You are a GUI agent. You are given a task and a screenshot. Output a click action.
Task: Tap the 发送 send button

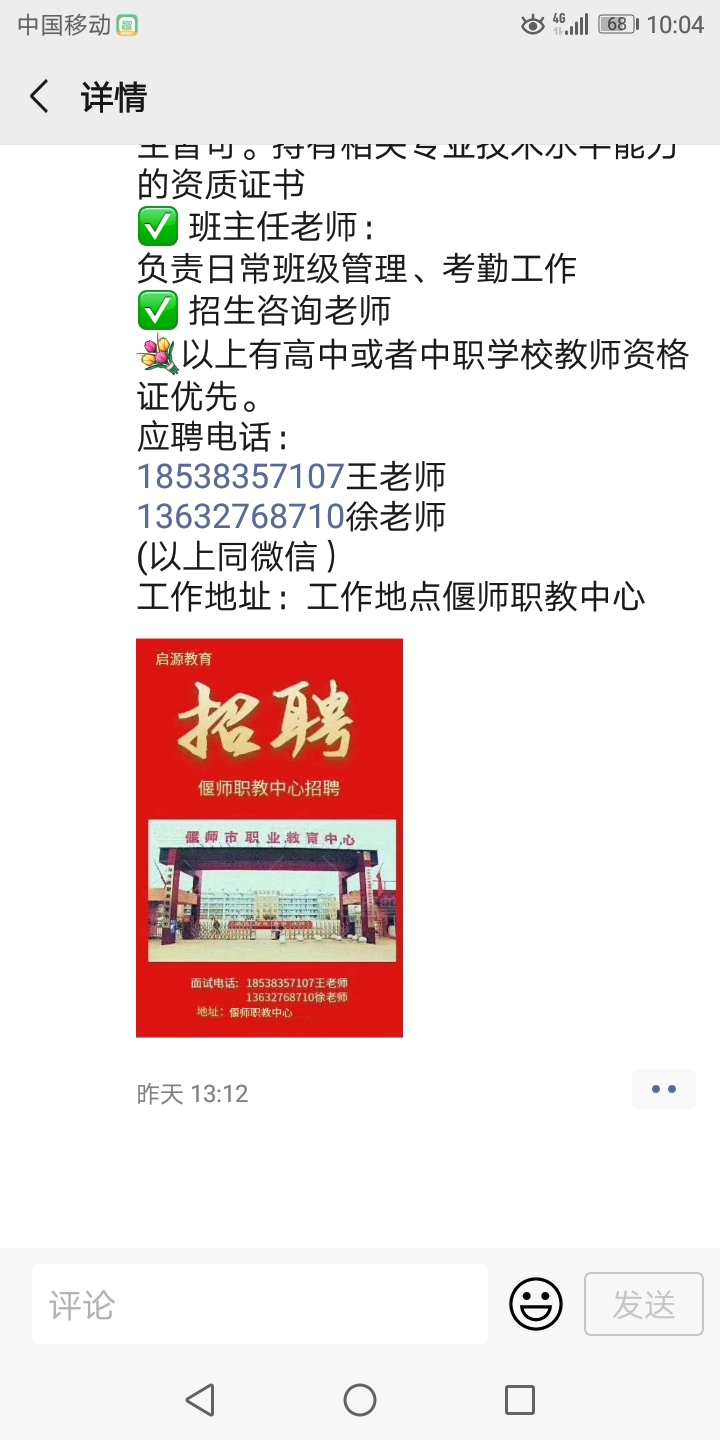click(x=643, y=1304)
